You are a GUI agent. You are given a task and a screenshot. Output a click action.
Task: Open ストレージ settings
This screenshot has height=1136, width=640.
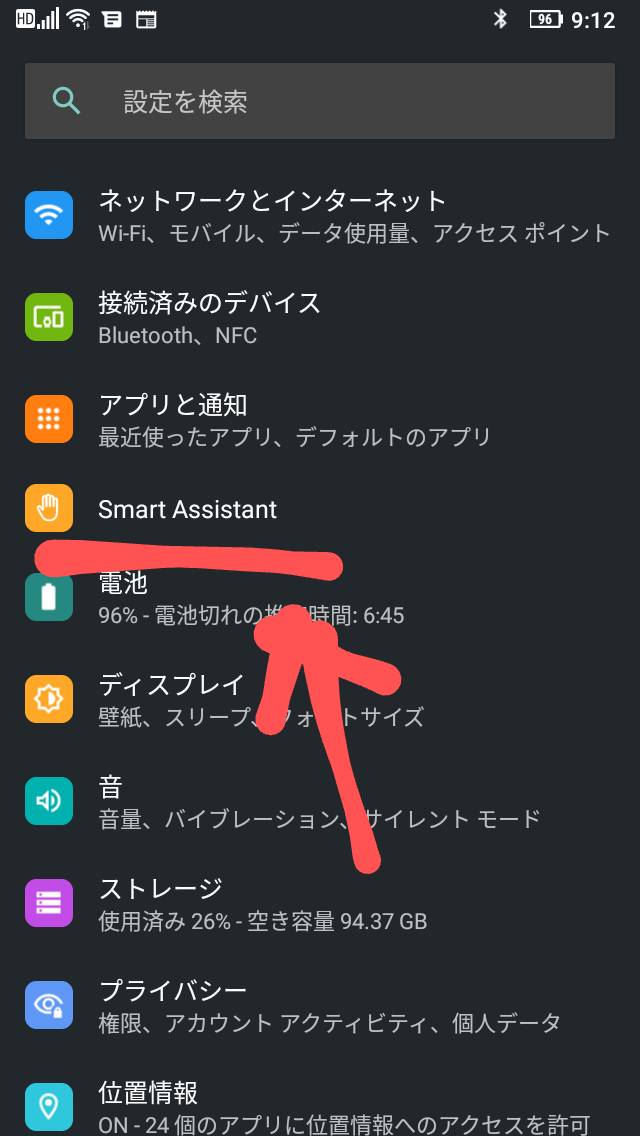tap(320, 904)
